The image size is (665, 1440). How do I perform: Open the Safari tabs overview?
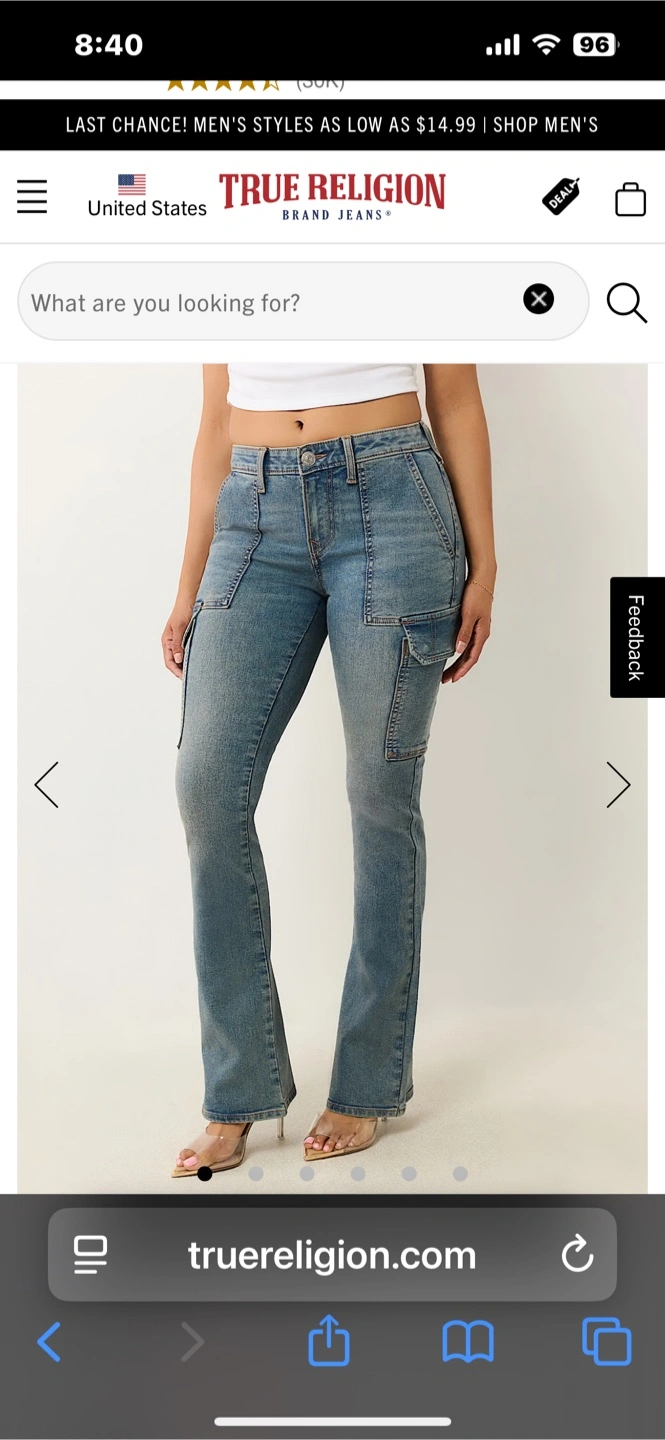[x=607, y=1342]
